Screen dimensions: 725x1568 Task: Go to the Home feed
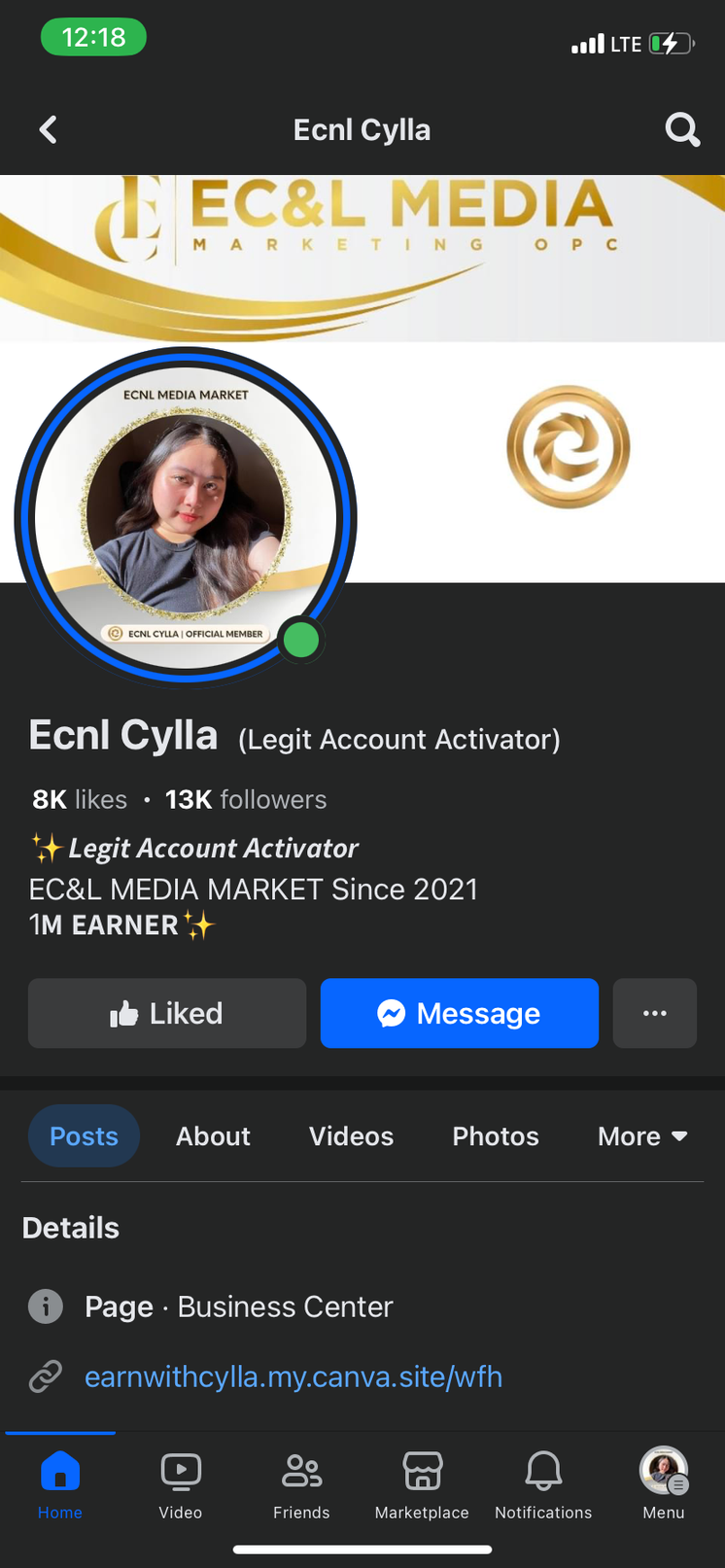click(60, 1484)
